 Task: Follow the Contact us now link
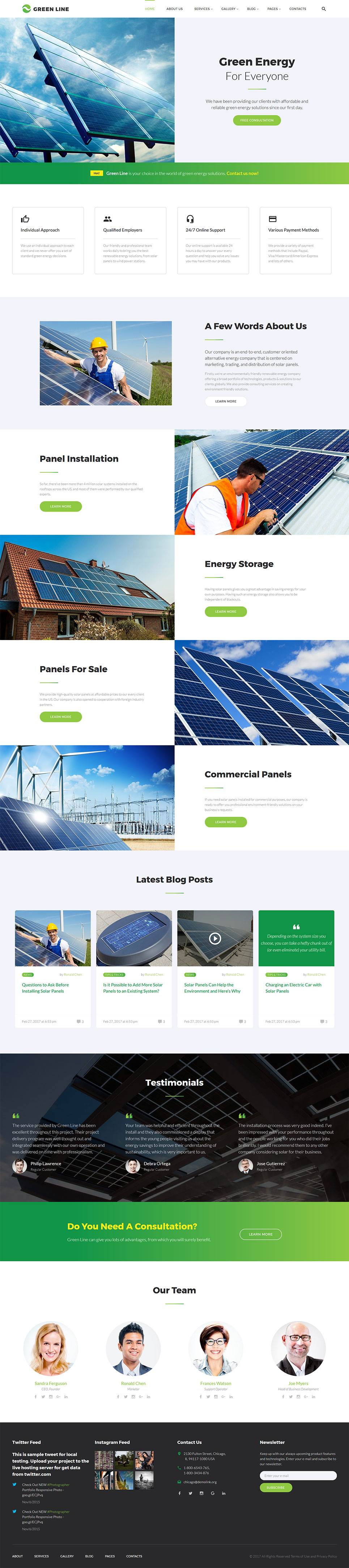243,173
